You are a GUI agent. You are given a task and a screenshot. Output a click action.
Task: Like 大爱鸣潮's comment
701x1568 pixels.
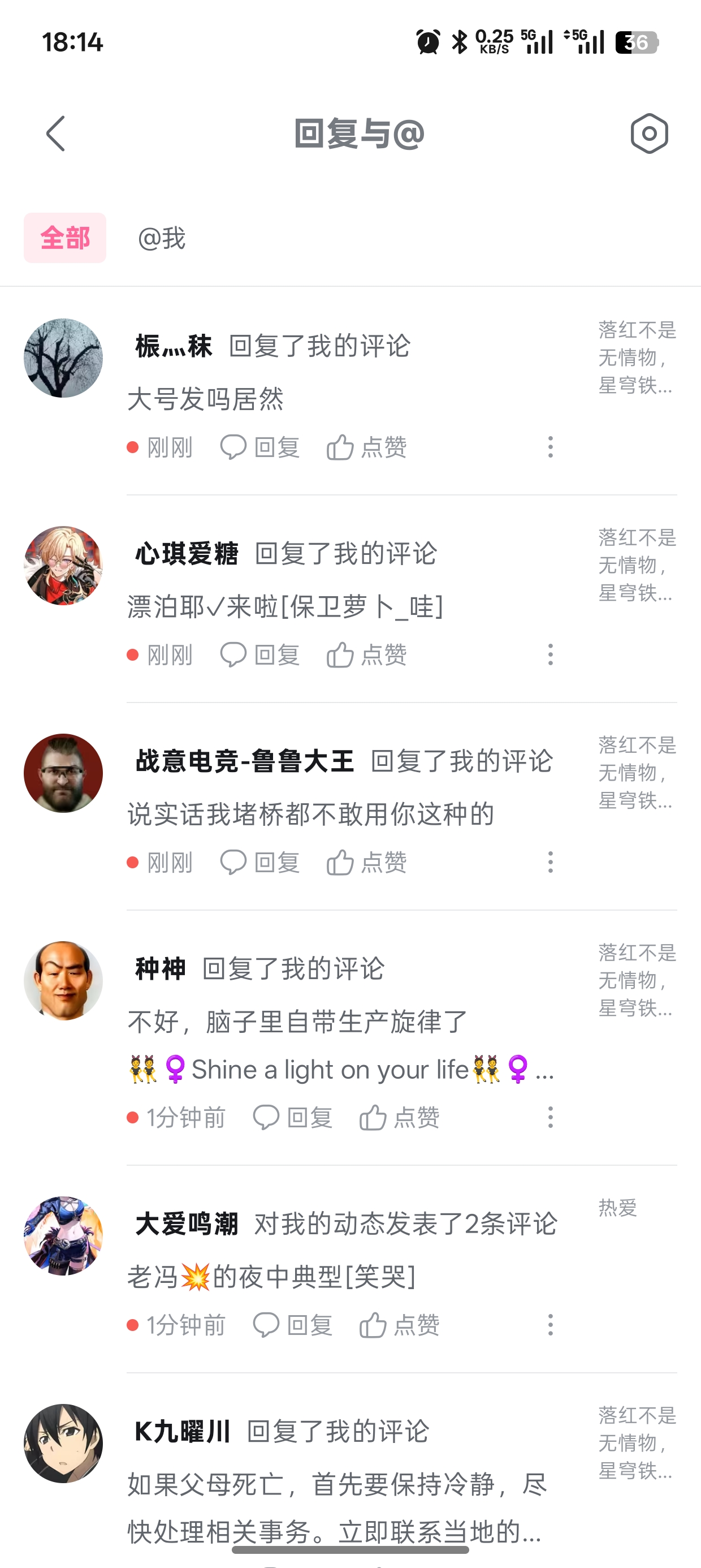(399, 1325)
